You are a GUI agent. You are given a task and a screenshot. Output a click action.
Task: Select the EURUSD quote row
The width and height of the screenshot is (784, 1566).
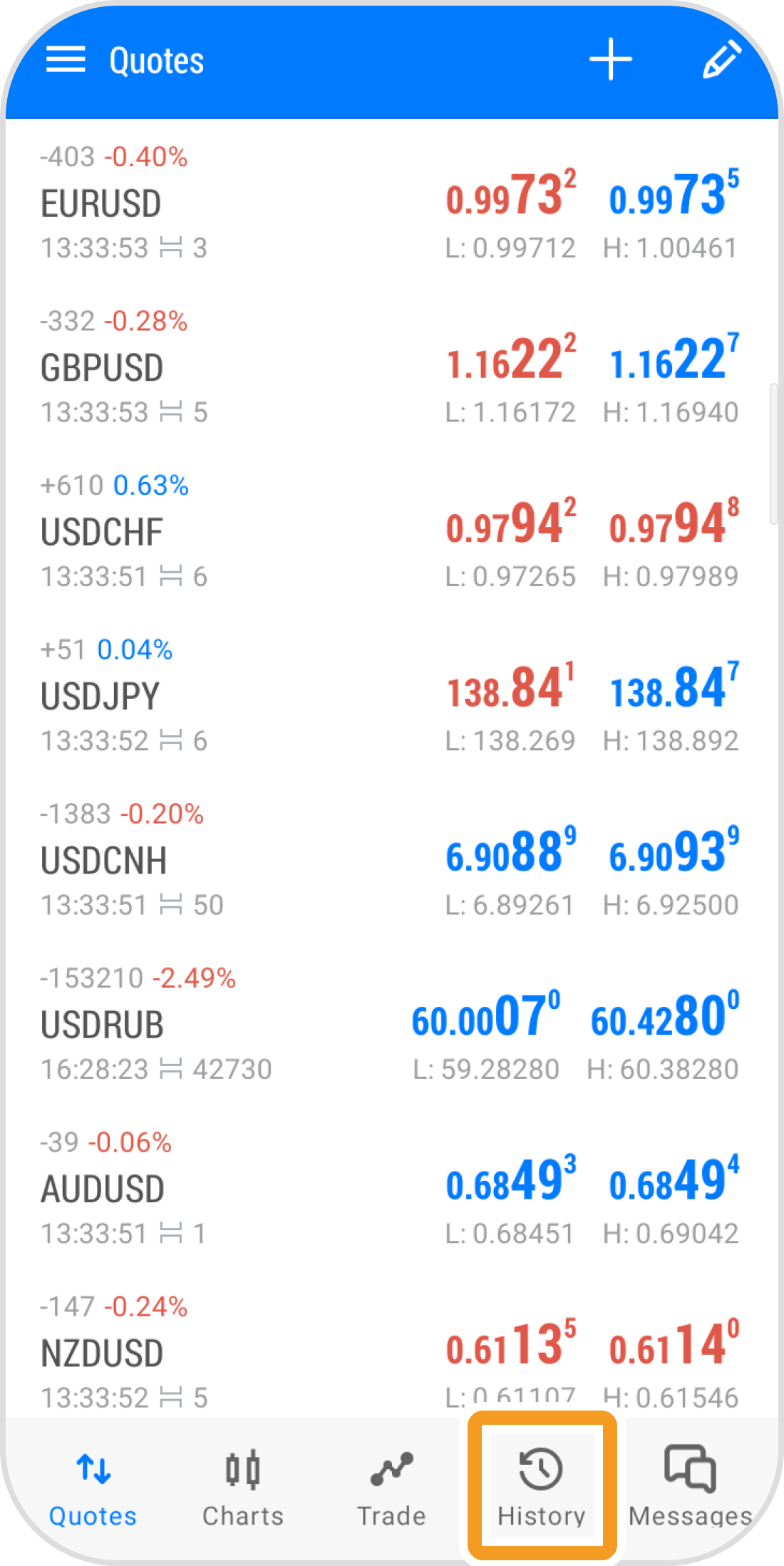click(285, 203)
